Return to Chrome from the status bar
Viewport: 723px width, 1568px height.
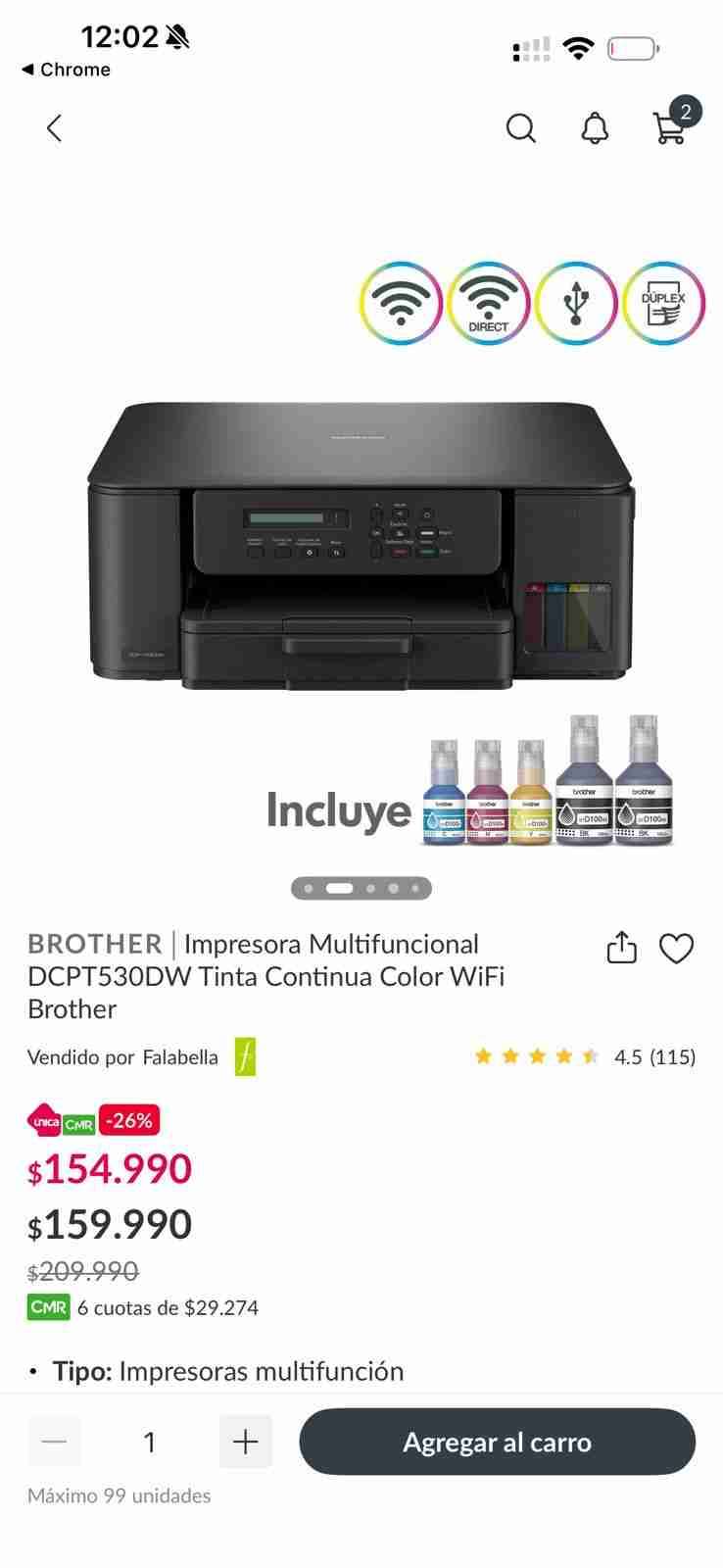[x=66, y=69]
